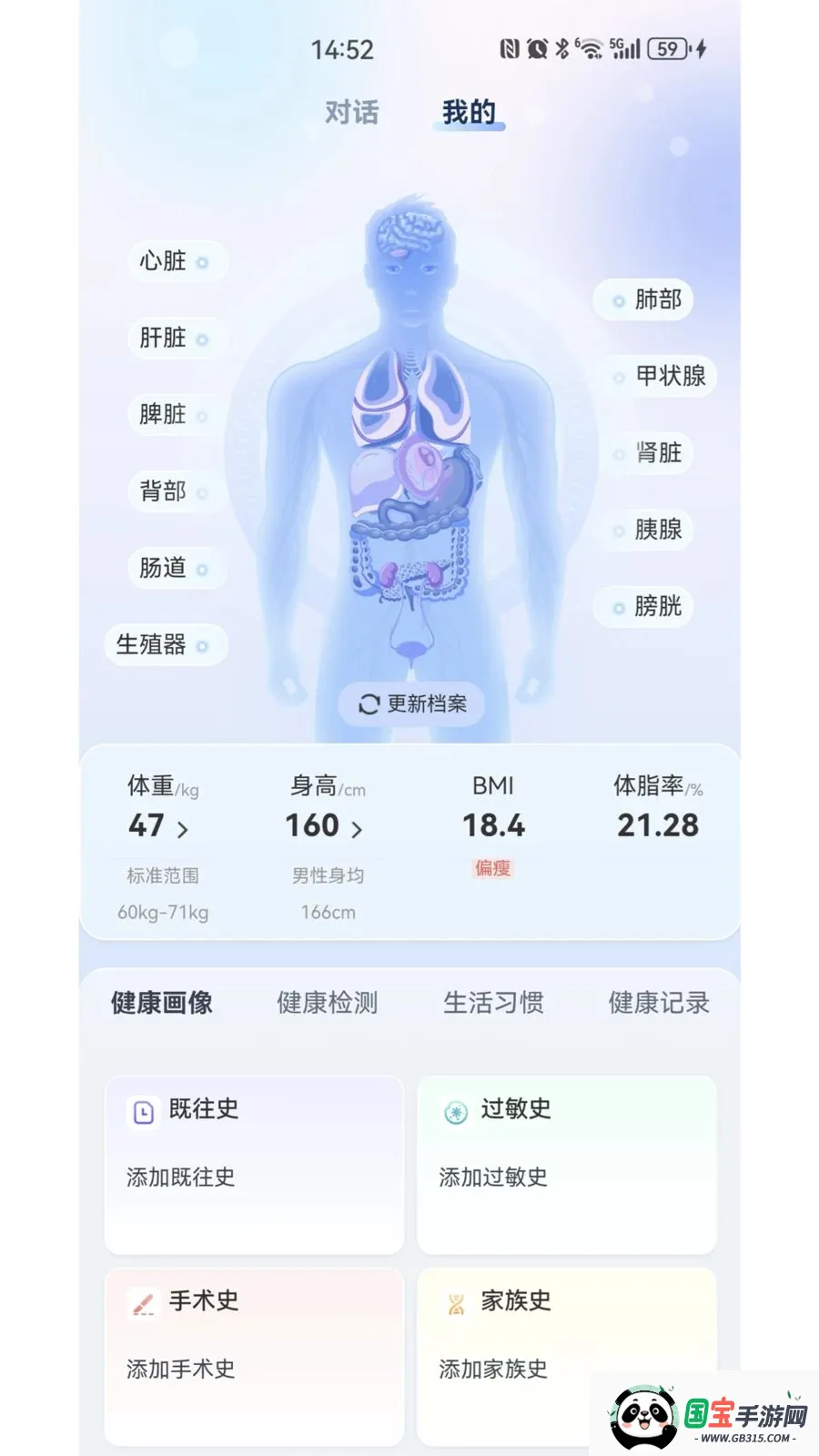Open the 家族史 card
Screen dimensions: 819x1456
point(567,1357)
